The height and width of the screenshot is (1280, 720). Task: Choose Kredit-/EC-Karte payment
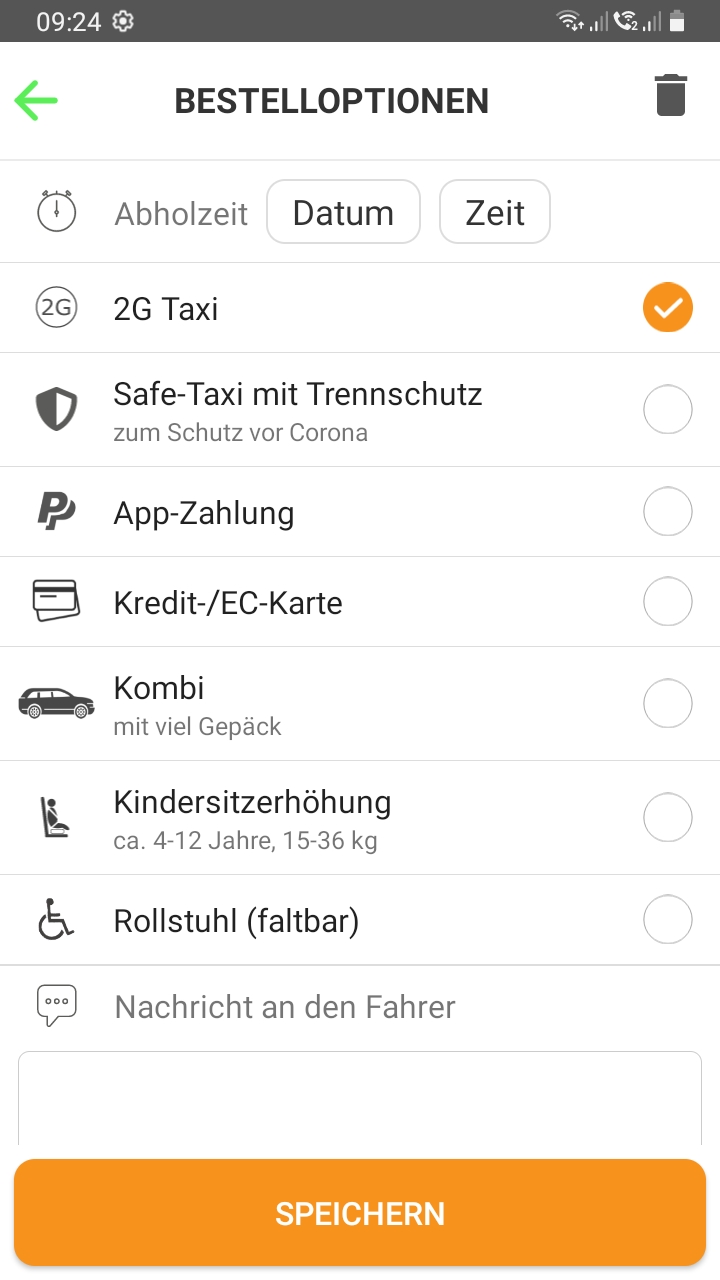pos(667,602)
